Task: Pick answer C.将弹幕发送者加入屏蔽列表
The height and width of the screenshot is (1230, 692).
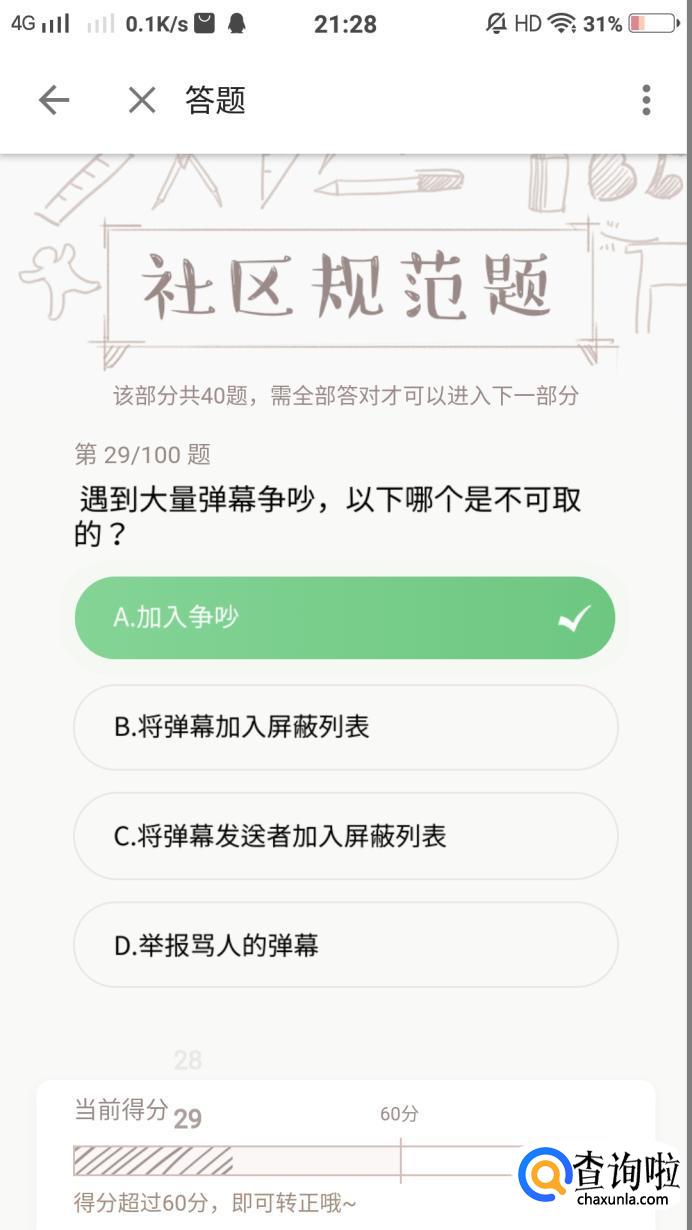Action: click(x=345, y=836)
